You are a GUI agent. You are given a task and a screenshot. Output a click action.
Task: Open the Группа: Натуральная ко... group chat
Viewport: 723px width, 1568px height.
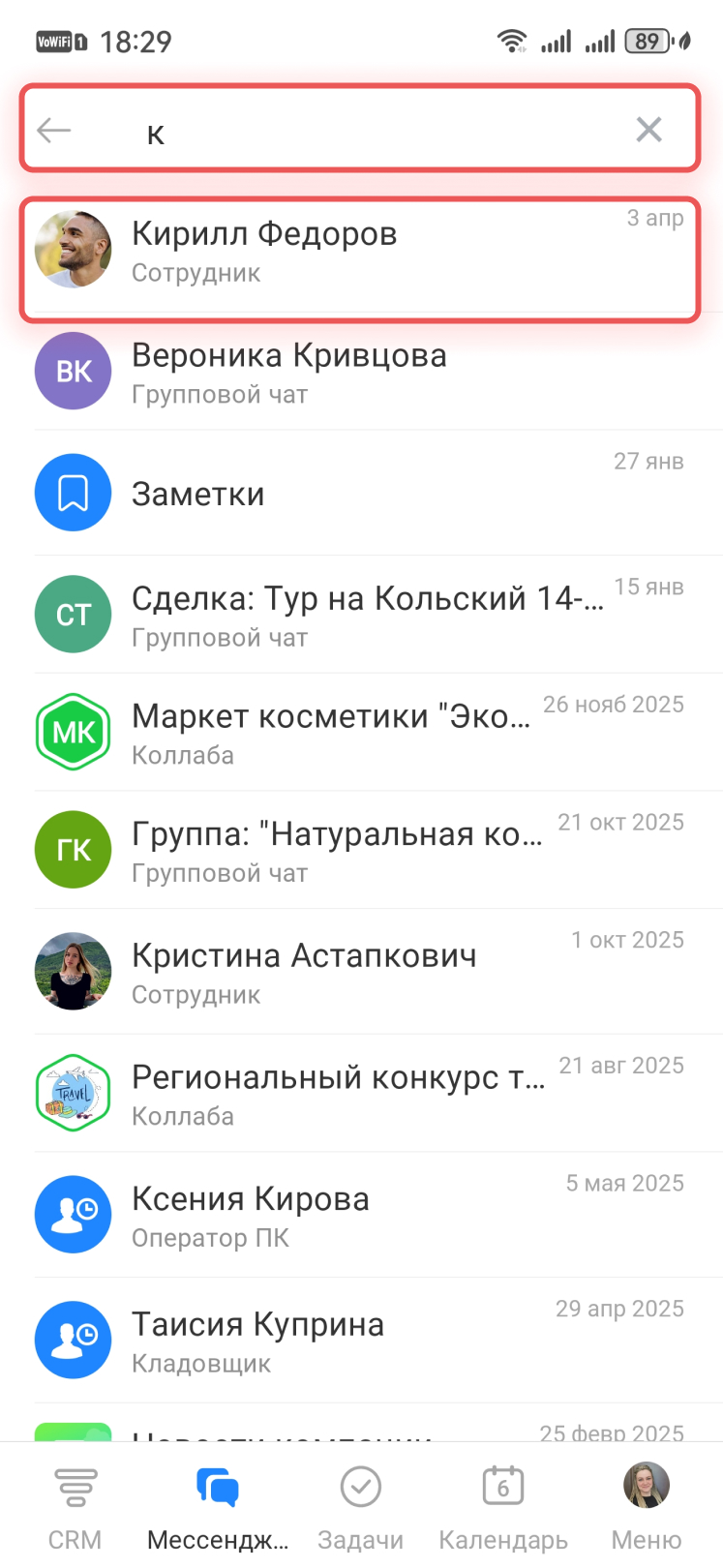pyautogui.click(x=360, y=851)
